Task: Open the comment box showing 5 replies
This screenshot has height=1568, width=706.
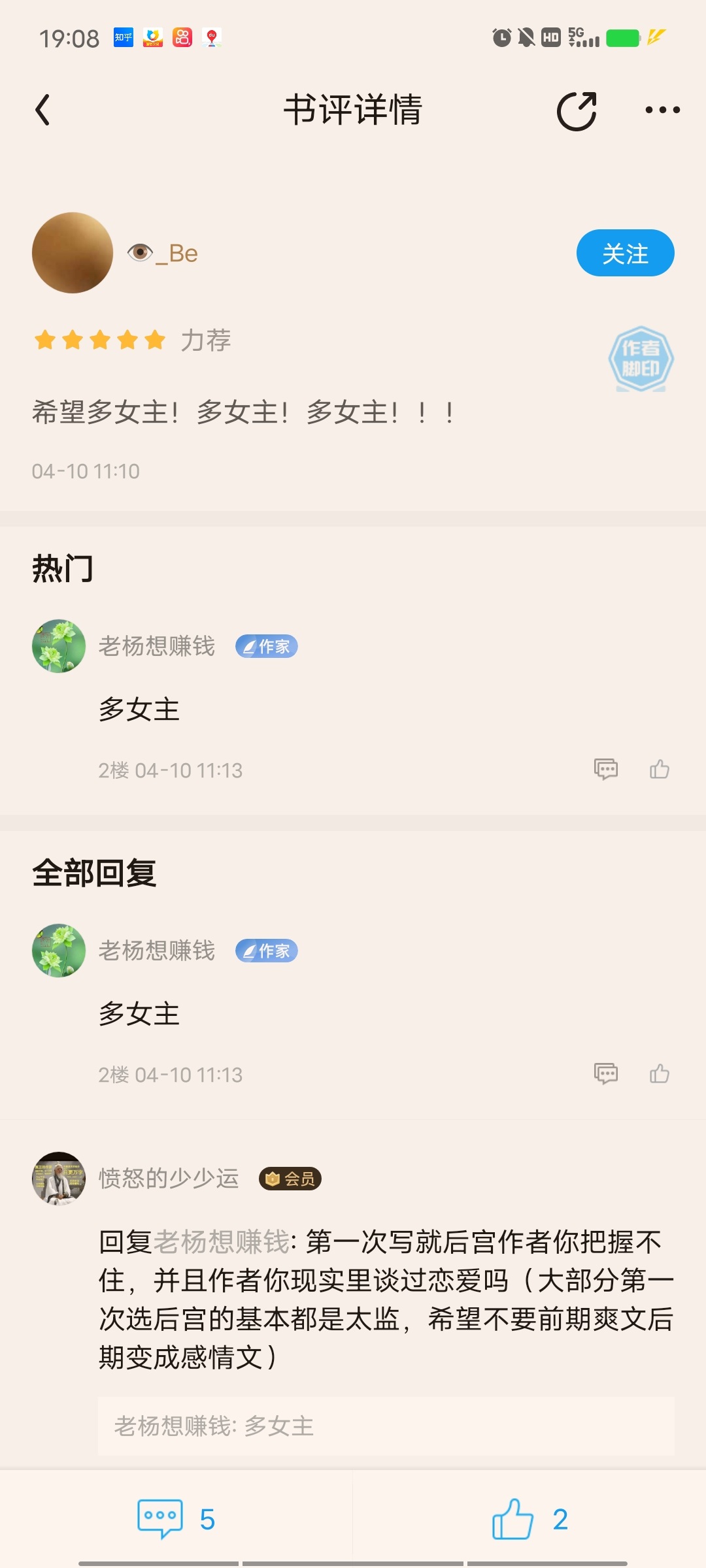Action: coord(175,1519)
